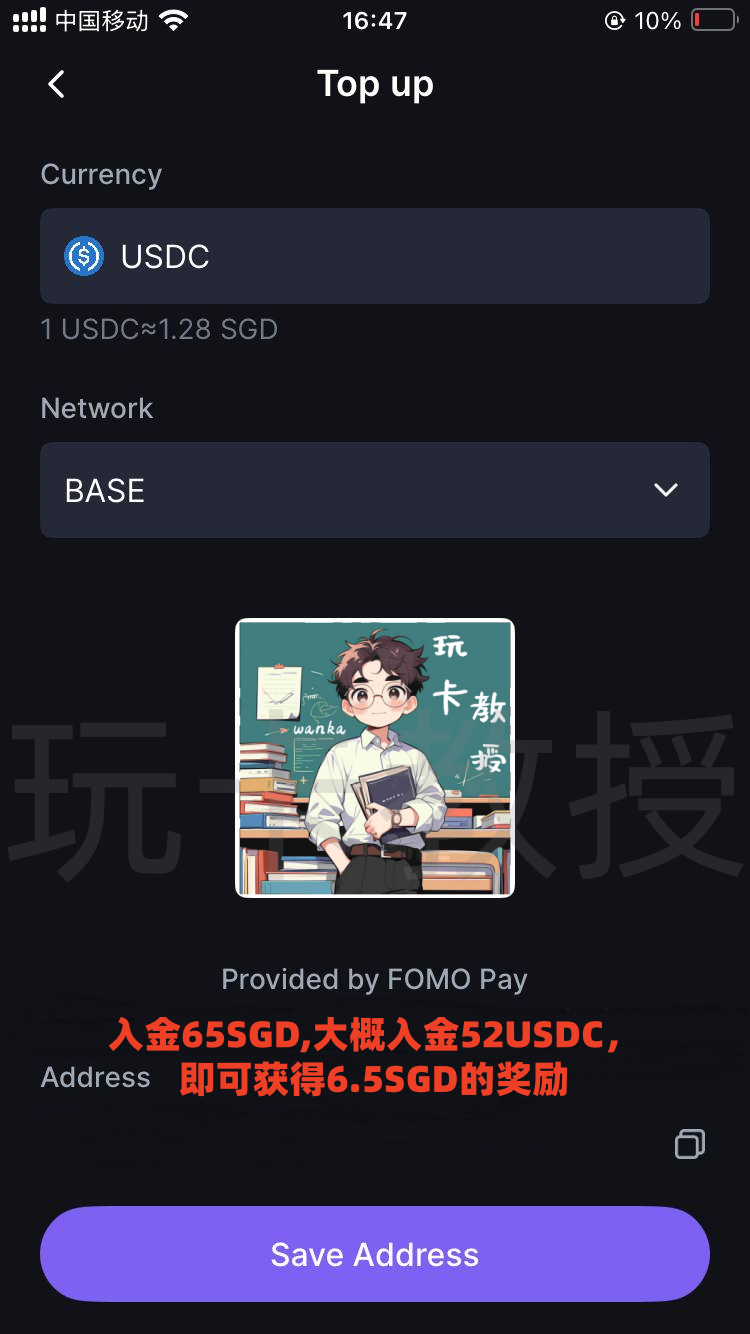Click the USDC currency icon

(x=83, y=256)
